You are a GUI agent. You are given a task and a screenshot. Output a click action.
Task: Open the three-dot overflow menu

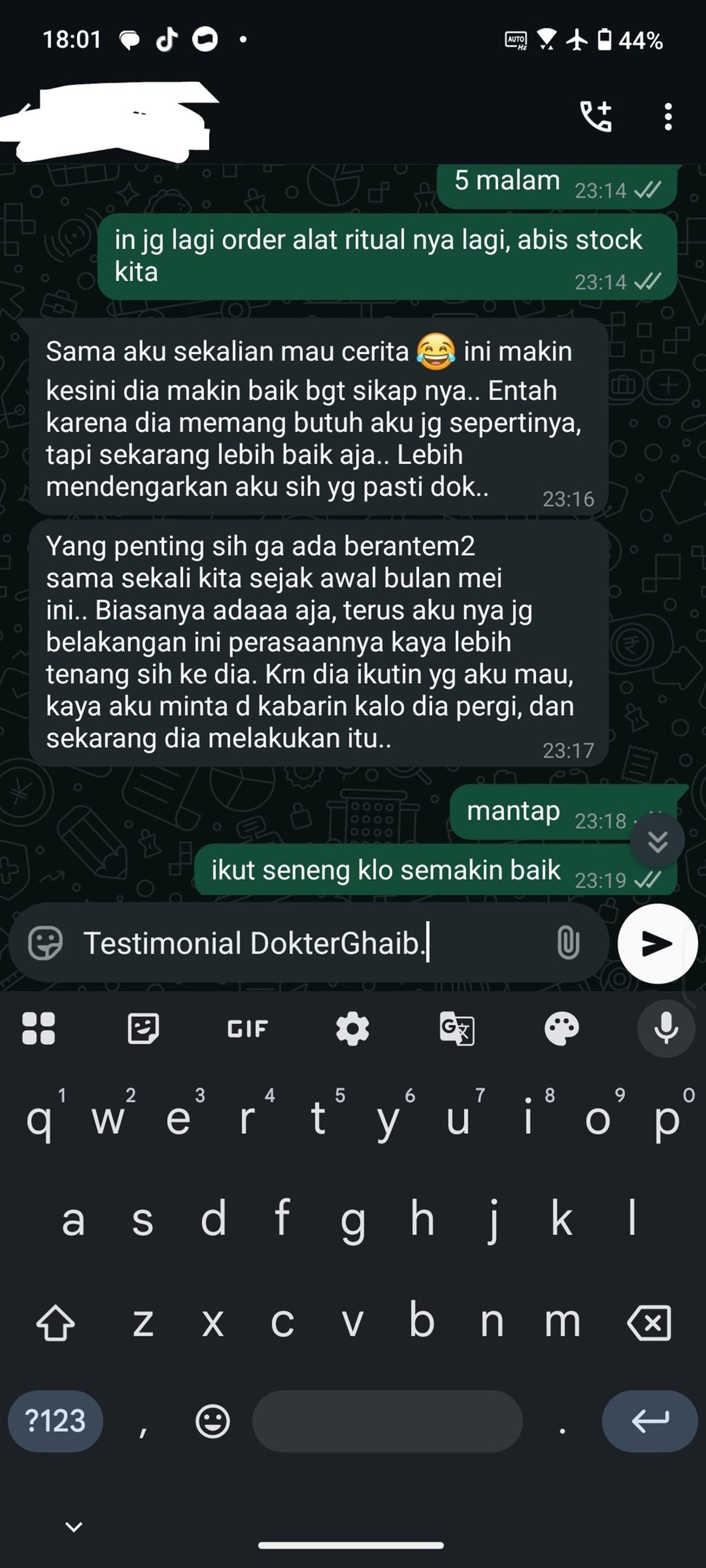668,116
